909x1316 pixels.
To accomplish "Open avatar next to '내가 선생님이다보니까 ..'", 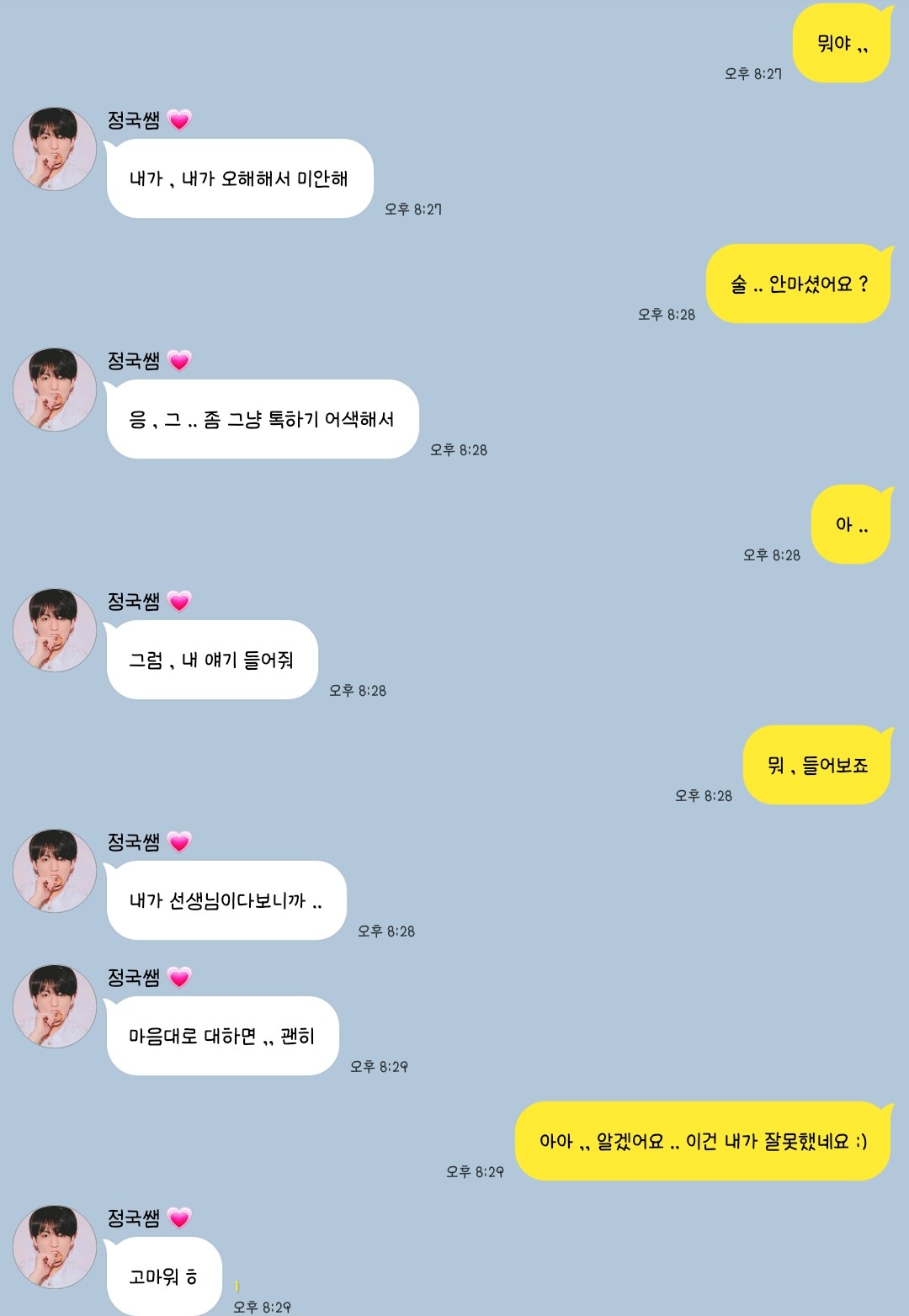I will 55,871.
